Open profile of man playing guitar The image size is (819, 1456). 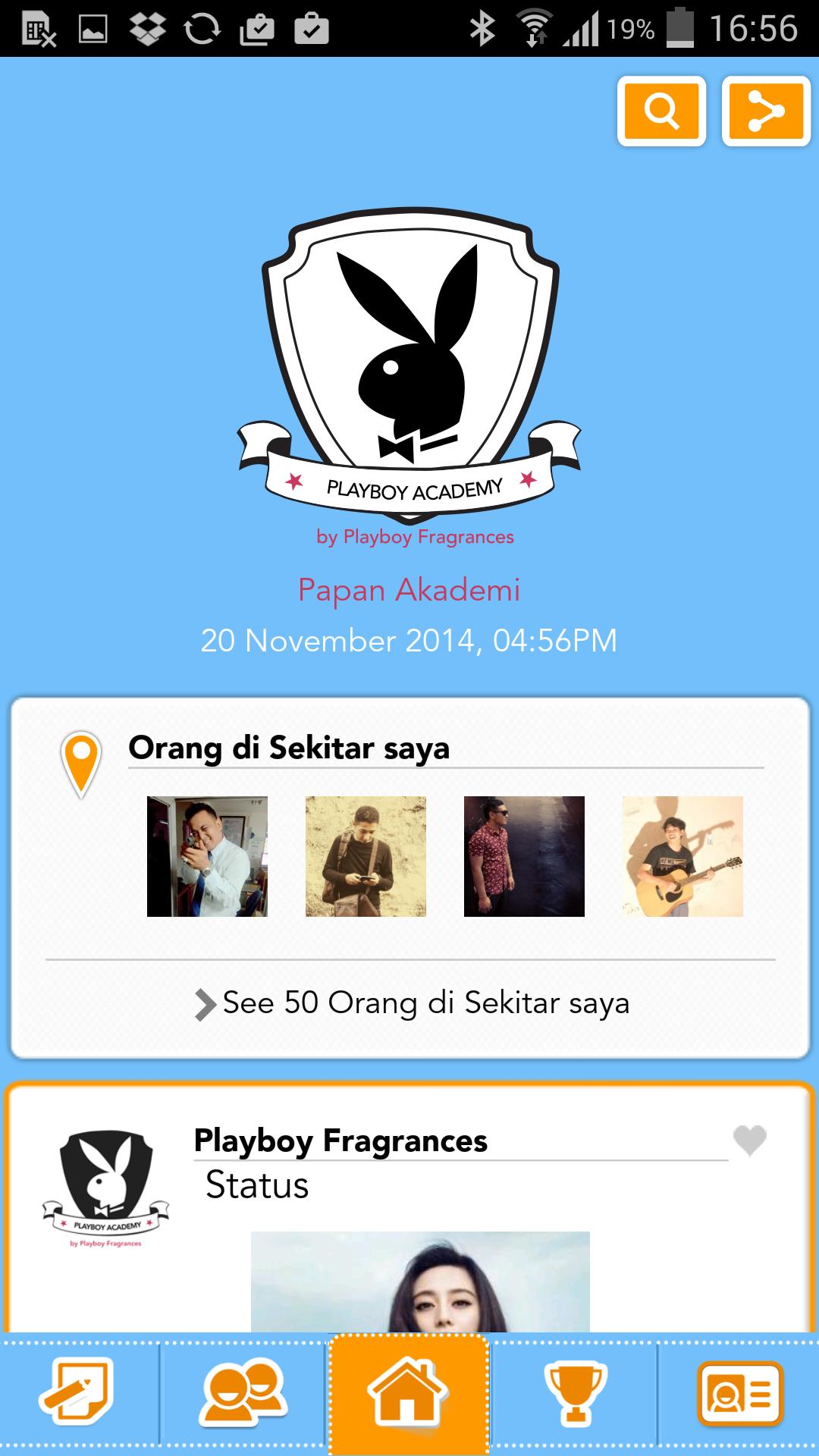(x=682, y=856)
